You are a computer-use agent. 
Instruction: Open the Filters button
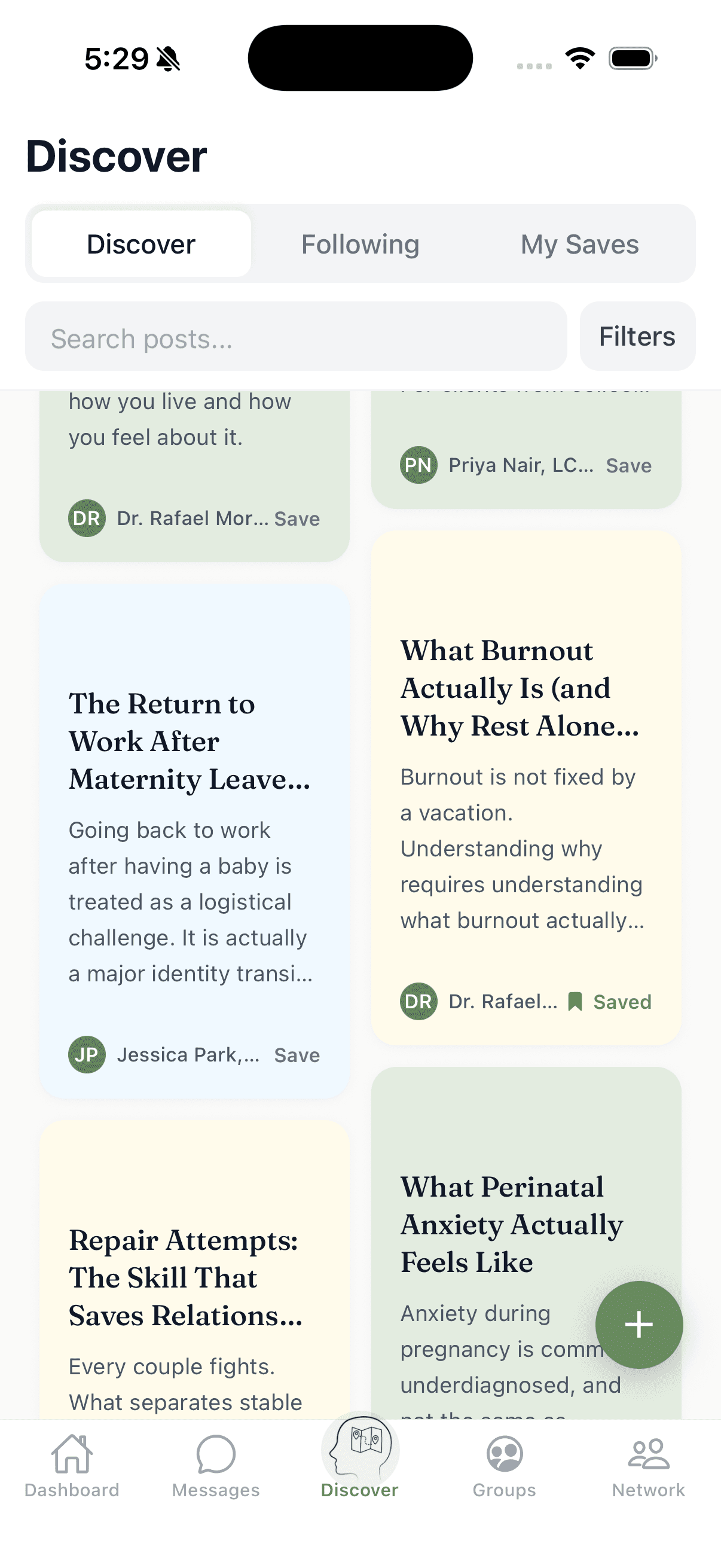point(637,337)
